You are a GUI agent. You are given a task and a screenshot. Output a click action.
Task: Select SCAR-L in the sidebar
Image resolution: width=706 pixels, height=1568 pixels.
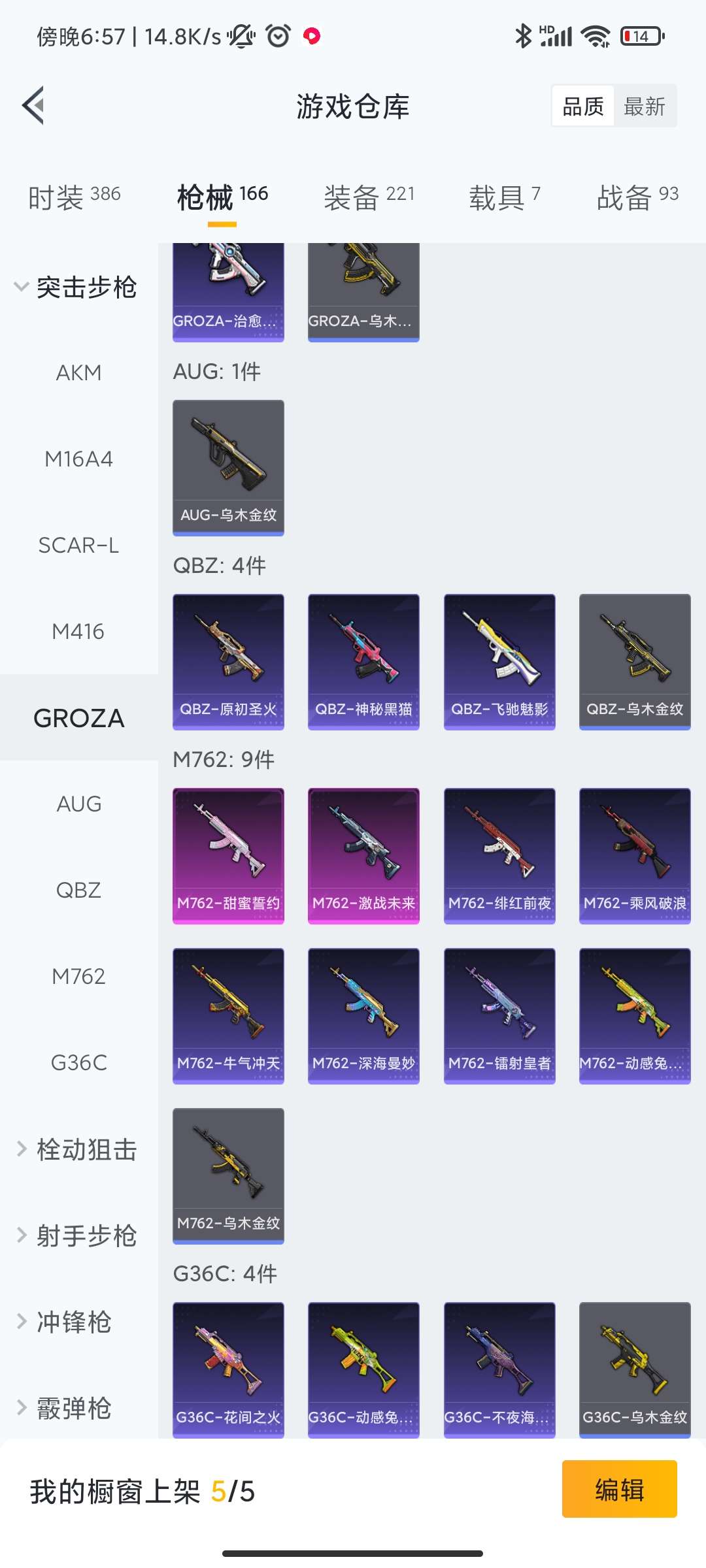(78, 546)
